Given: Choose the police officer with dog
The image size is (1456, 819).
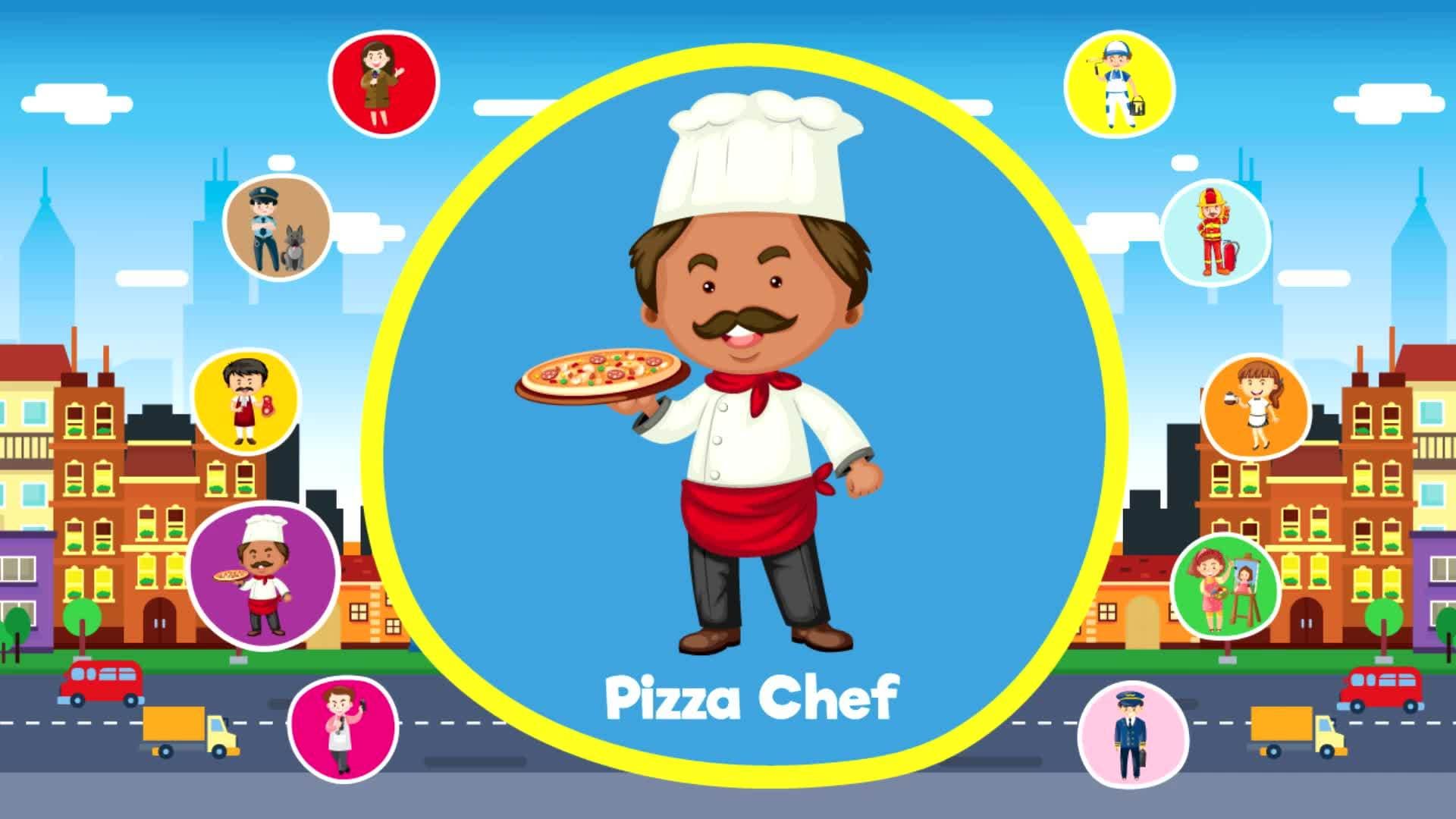Looking at the screenshot, I should [x=278, y=226].
